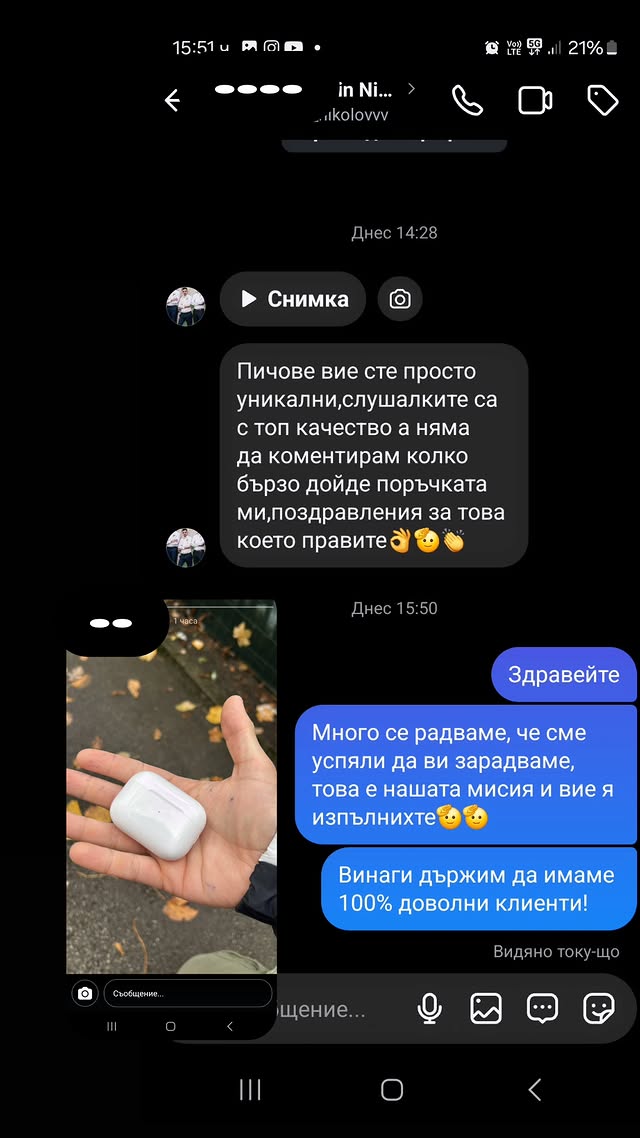Open sender's avatar beside Снимка

(186, 306)
